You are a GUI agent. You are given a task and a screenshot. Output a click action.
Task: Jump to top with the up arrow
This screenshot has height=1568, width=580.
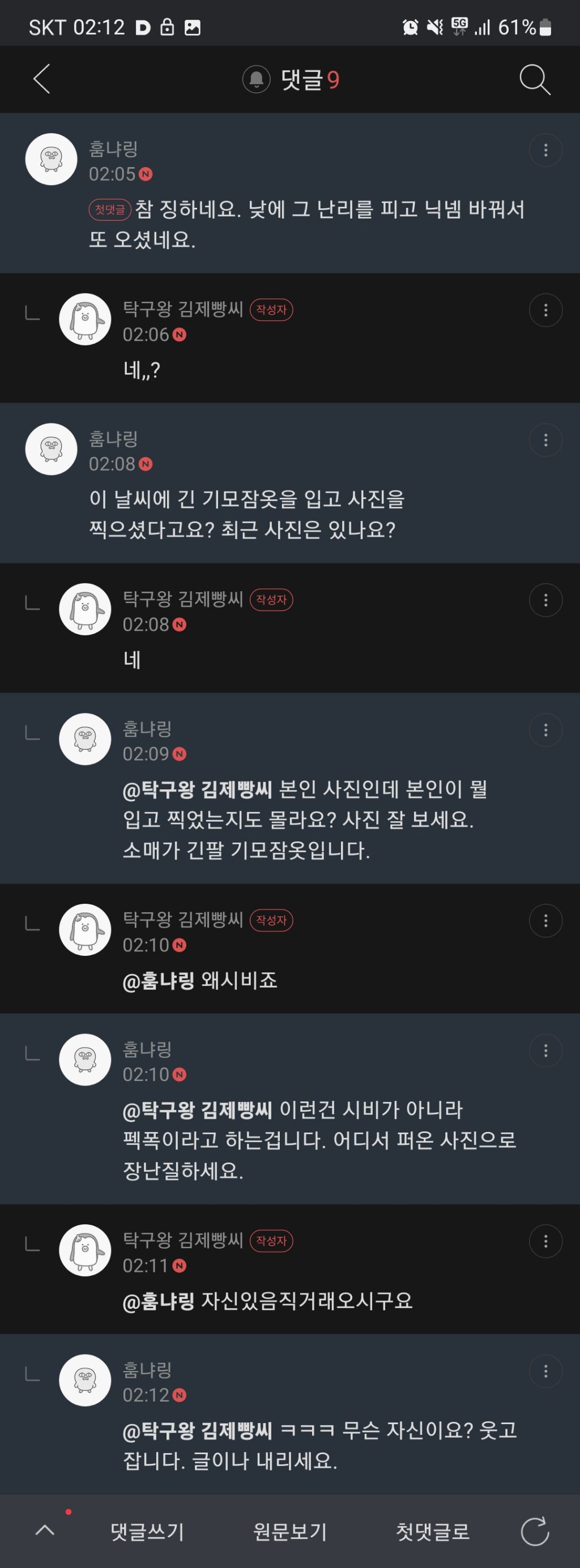(46, 1529)
